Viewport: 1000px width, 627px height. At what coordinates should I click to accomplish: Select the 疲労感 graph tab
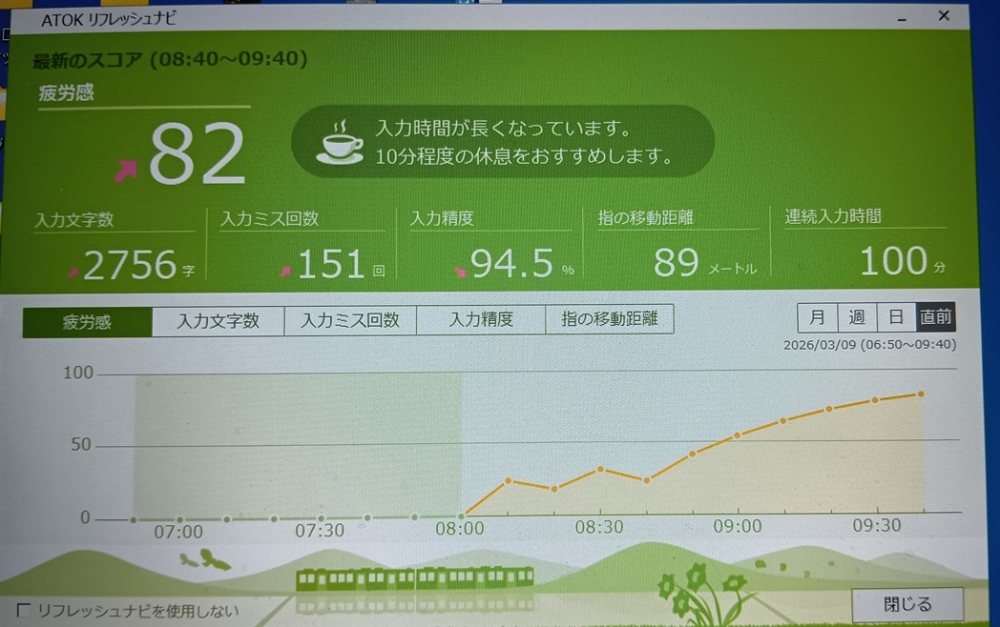pos(87,321)
